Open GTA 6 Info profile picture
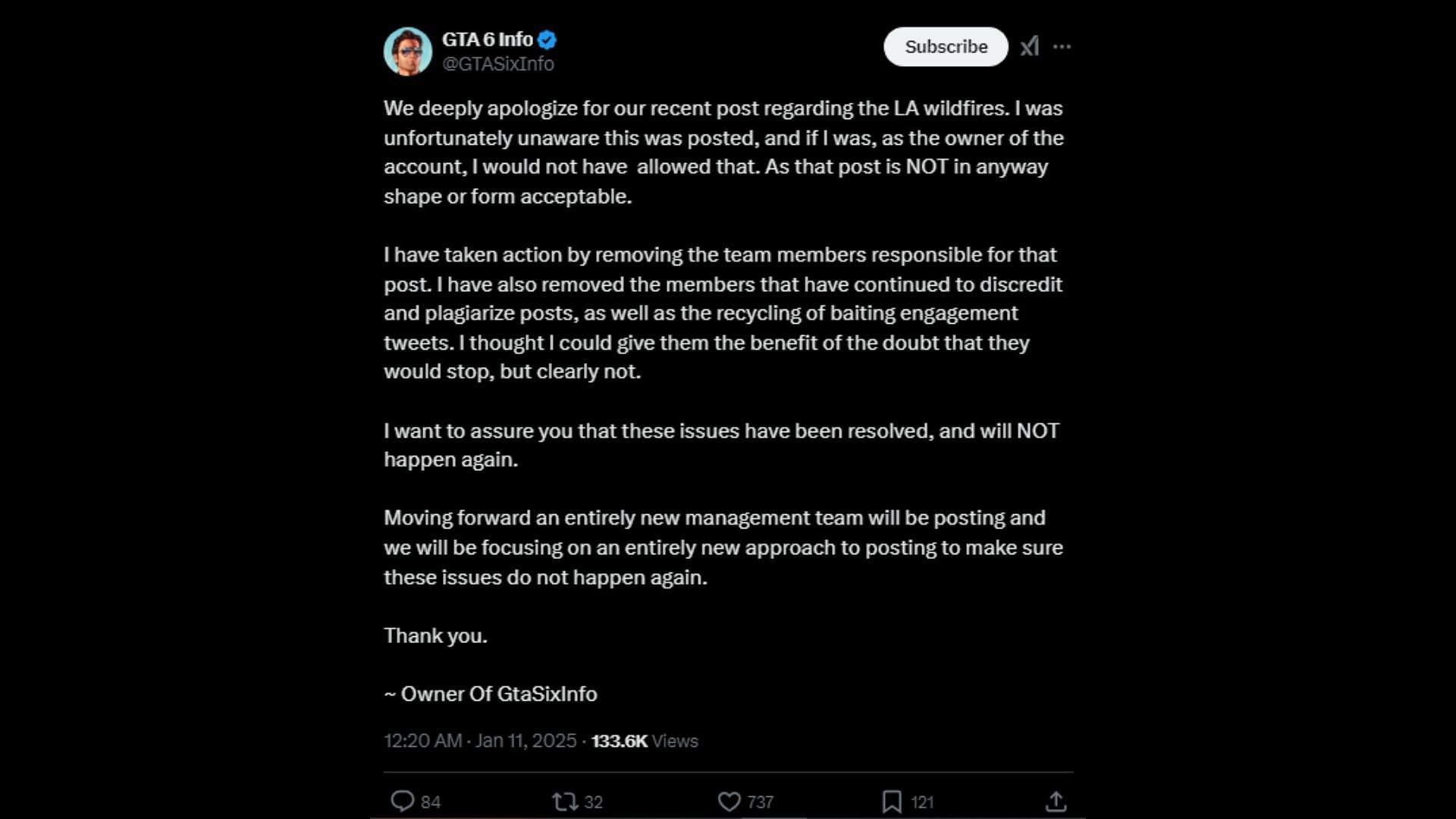1456x819 pixels. point(407,51)
